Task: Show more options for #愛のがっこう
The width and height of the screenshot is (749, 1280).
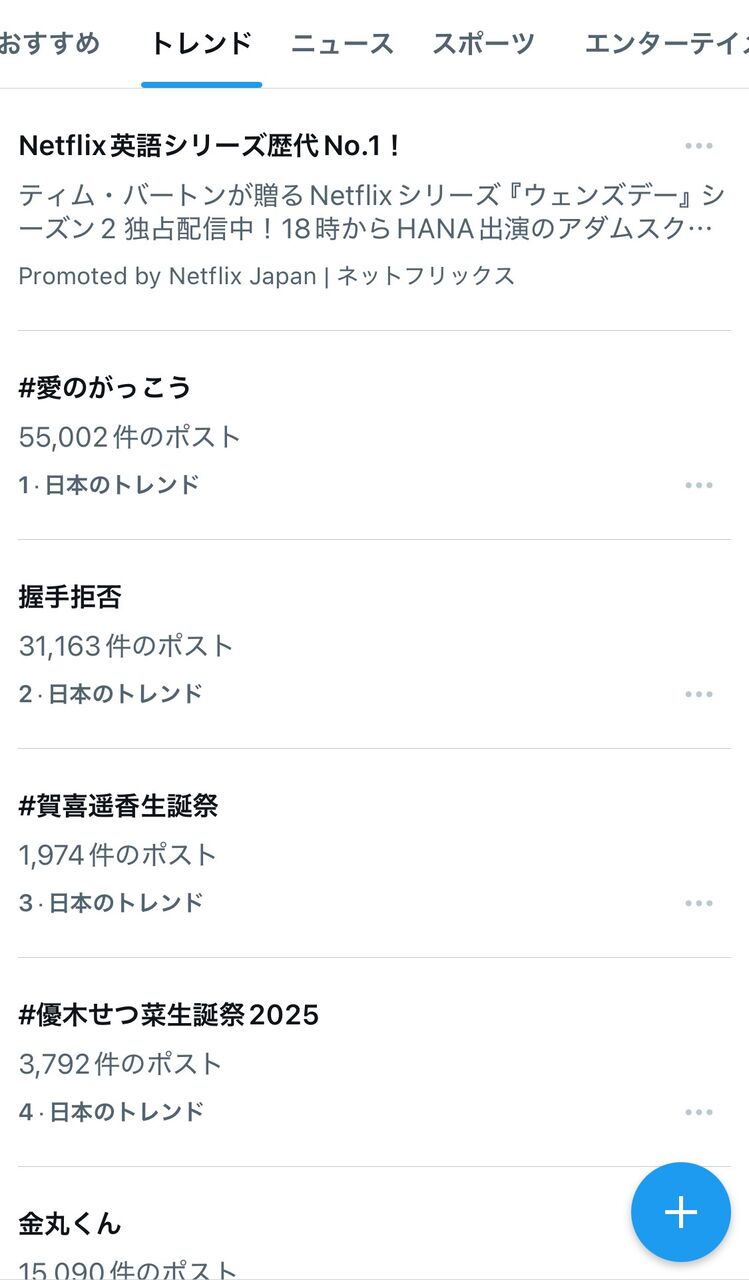Action: click(x=699, y=485)
